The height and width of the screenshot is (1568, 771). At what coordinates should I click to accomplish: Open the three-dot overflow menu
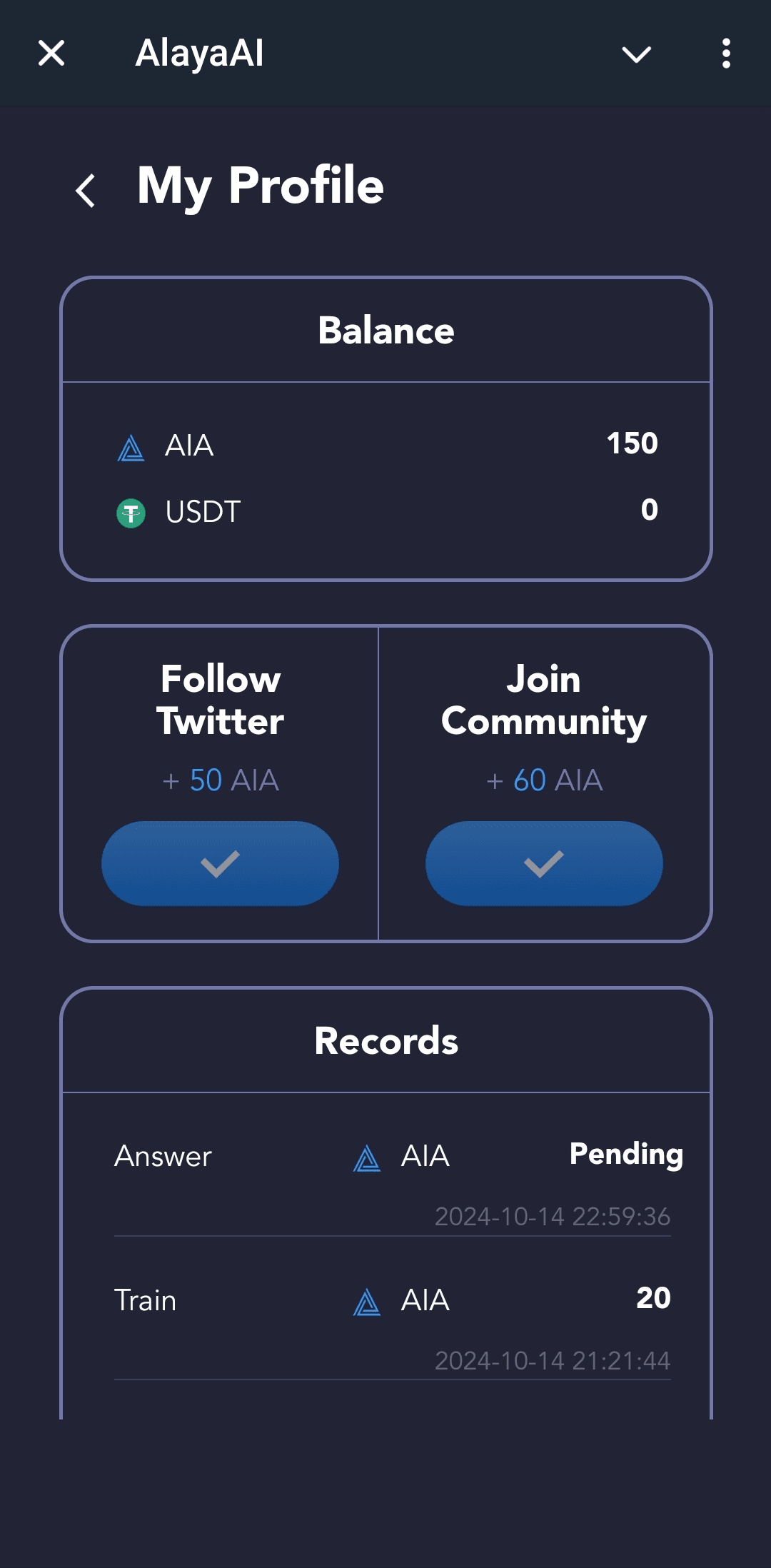tap(726, 54)
